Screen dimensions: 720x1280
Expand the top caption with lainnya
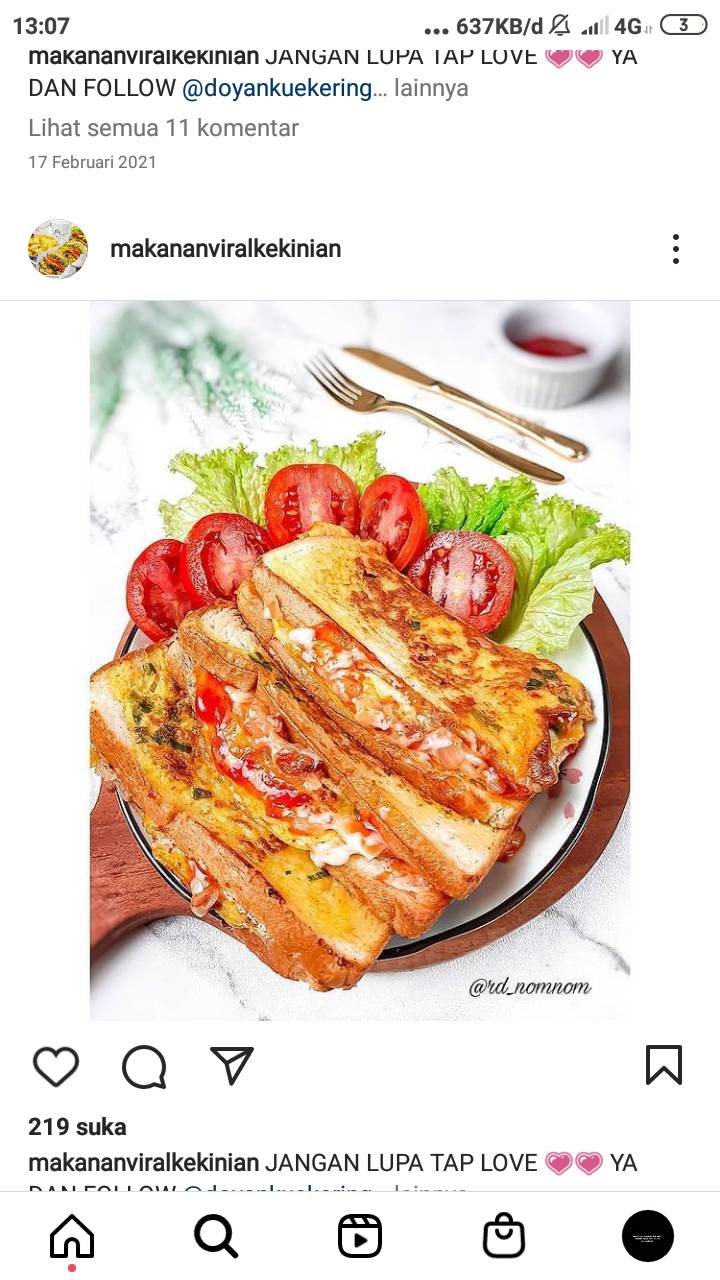click(x=431, y=88)
